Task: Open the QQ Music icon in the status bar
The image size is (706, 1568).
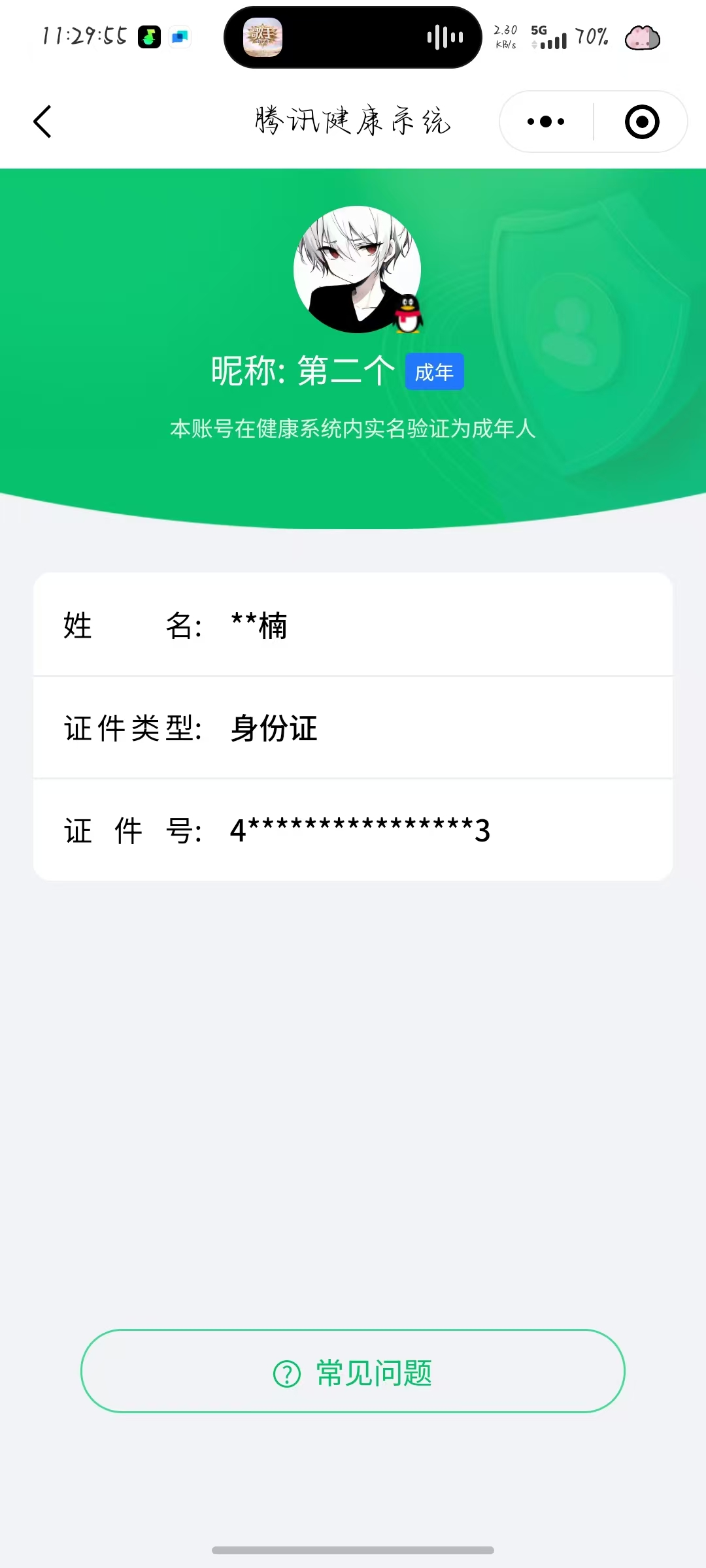Action: click(x=148, y=37)
